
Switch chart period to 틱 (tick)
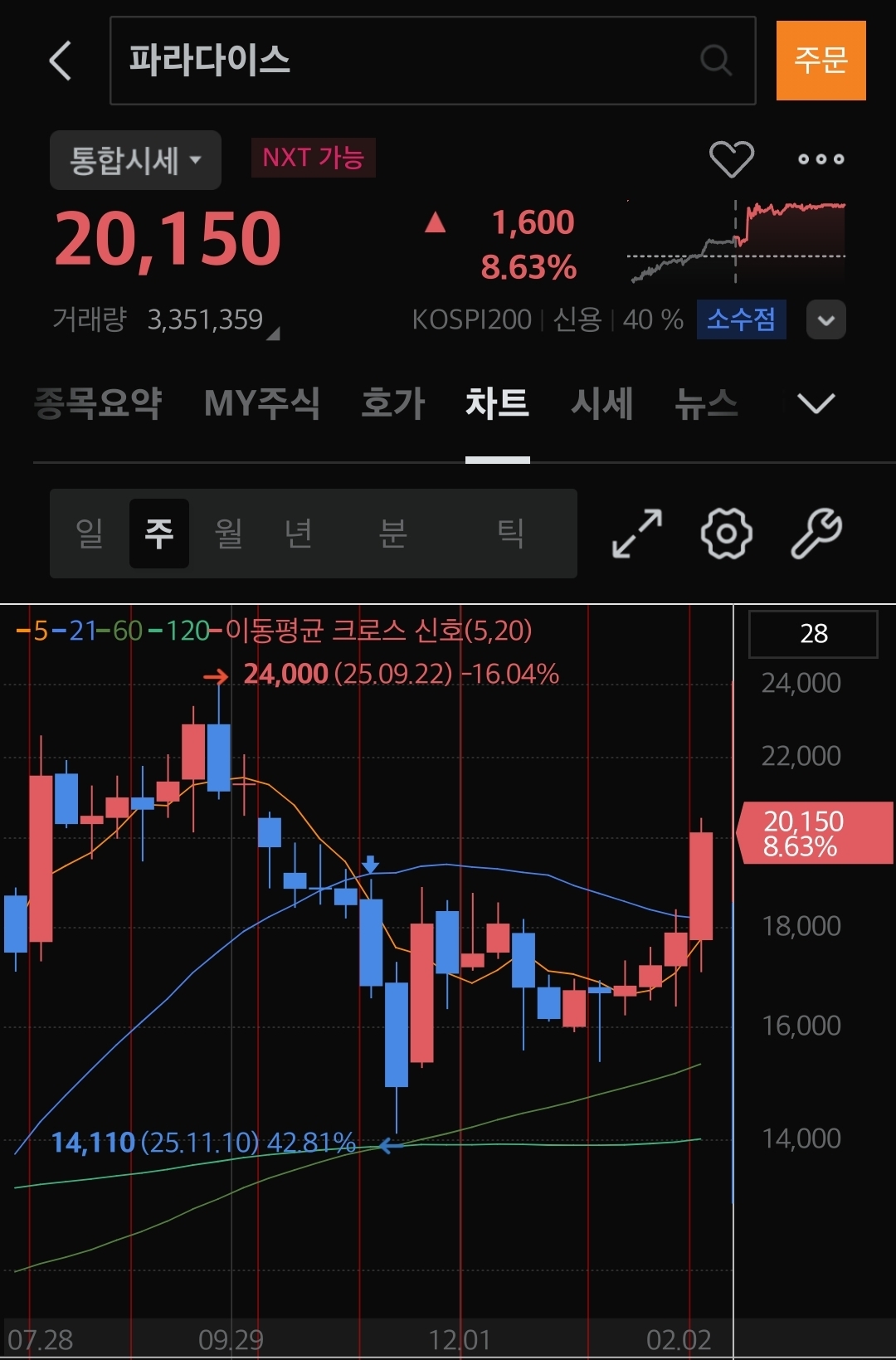tap(510, 533)
